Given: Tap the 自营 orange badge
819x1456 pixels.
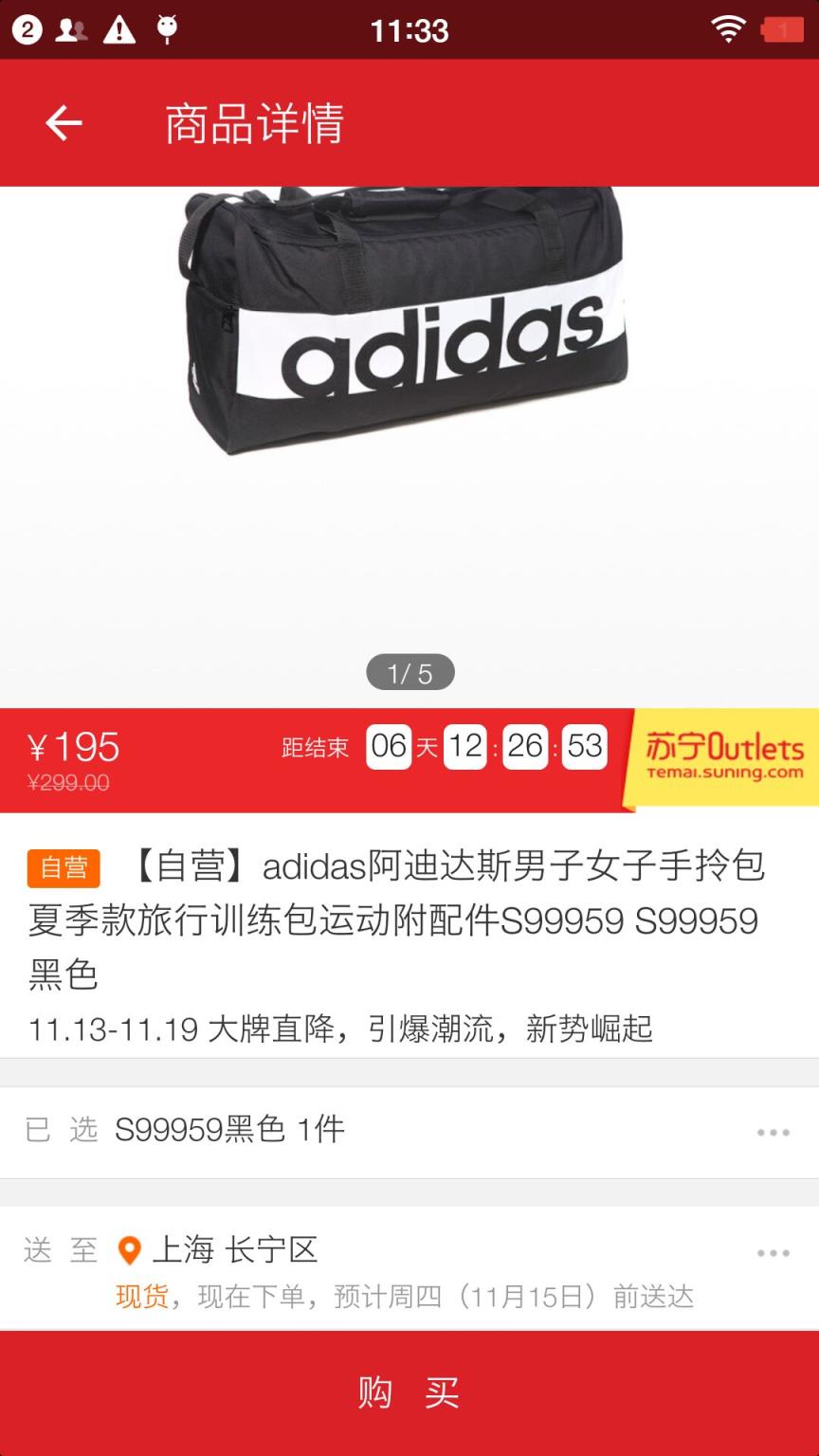Looking at the screenshot, I should 63,866.
